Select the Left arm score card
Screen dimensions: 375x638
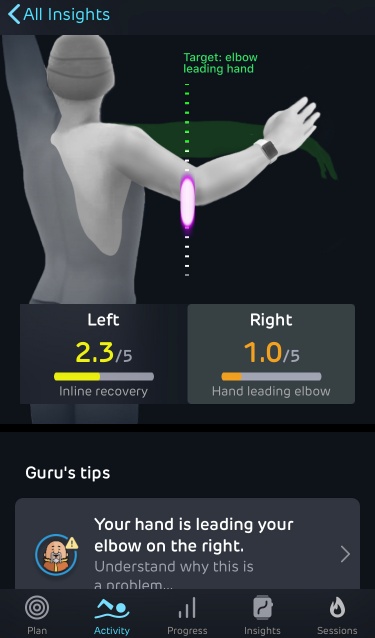[x=103, y=354]
